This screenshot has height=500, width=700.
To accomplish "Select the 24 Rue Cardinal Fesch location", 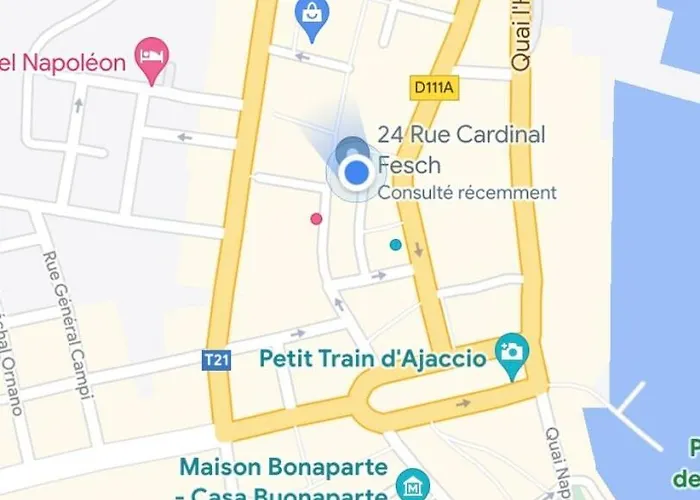I will [x=355, y=174].
